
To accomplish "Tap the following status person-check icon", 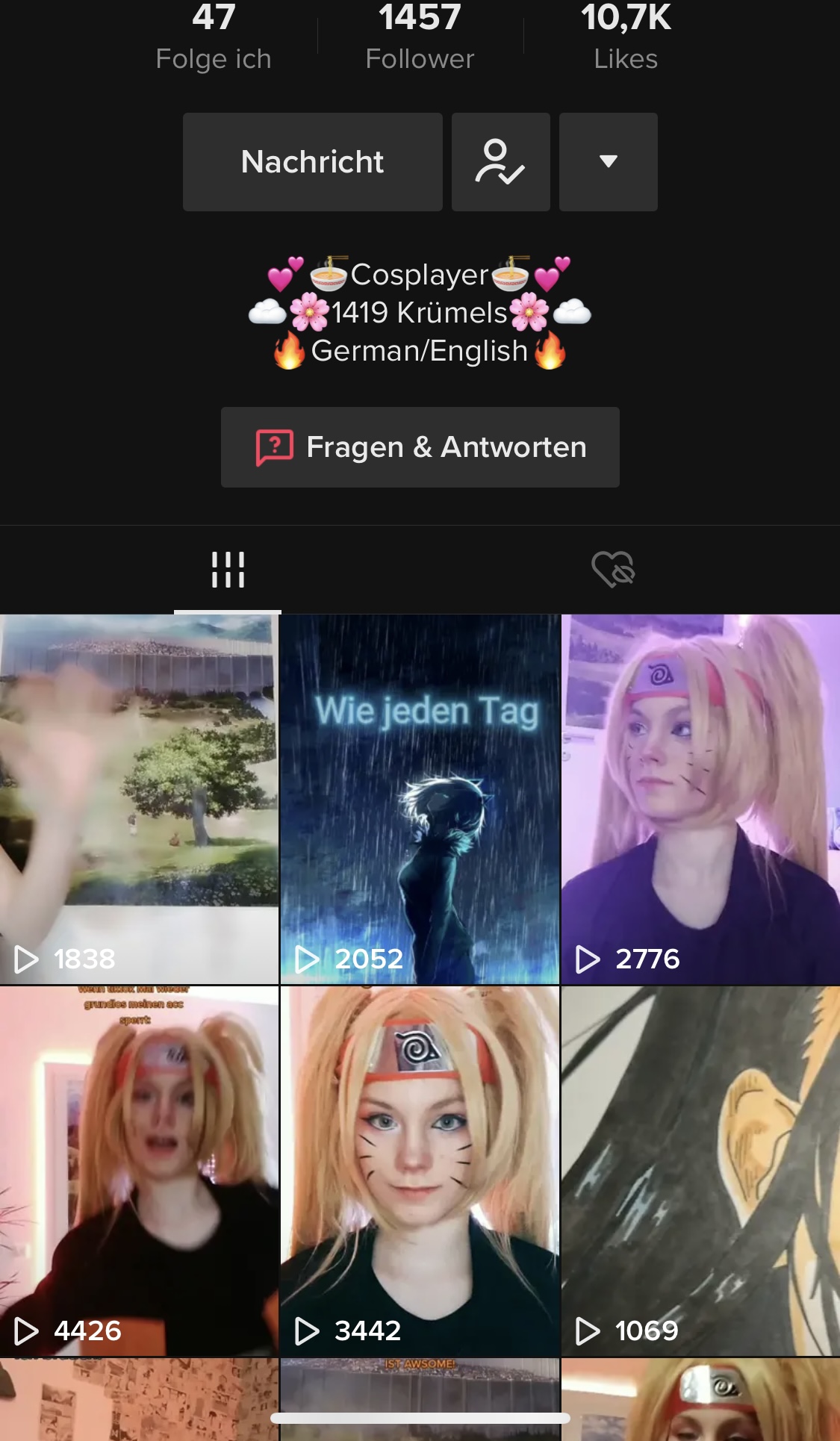I will click(x=500, y=162).
